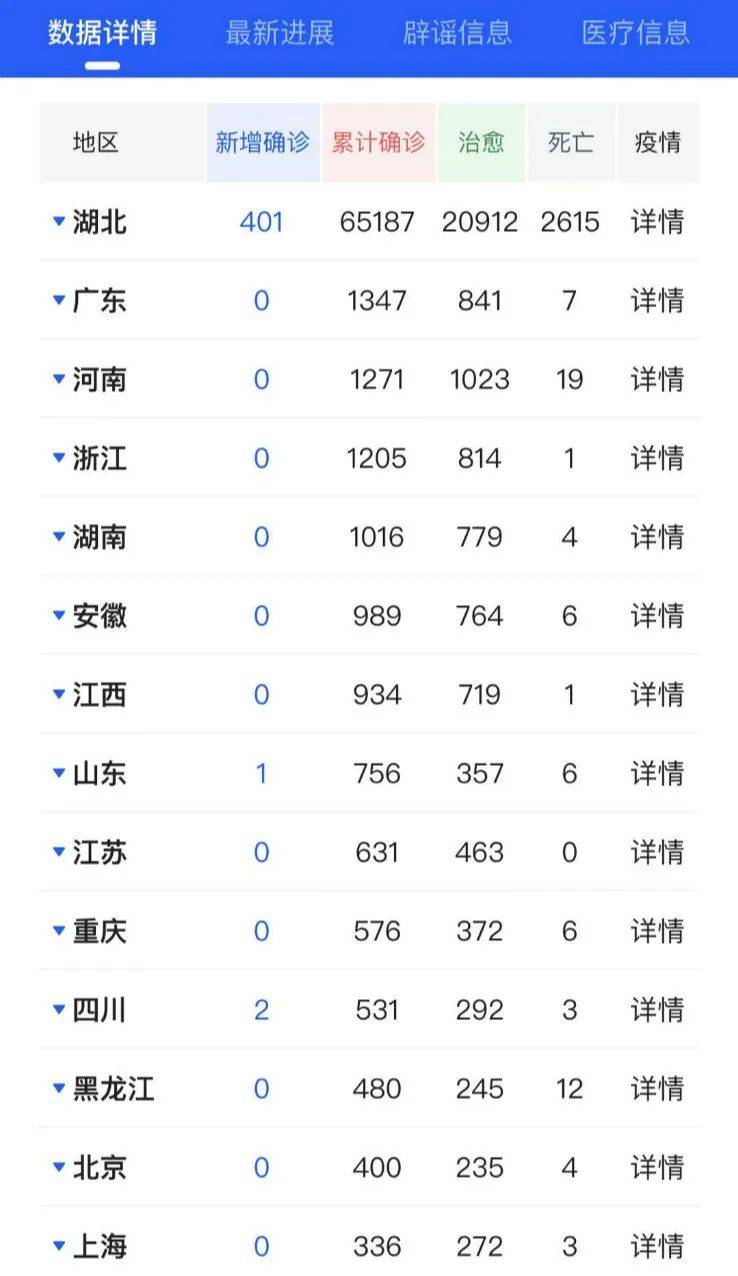This screenshot has height=1276, width=738.
Task: Open 详情 link for 湖北
Action: (x=657, y=221)
